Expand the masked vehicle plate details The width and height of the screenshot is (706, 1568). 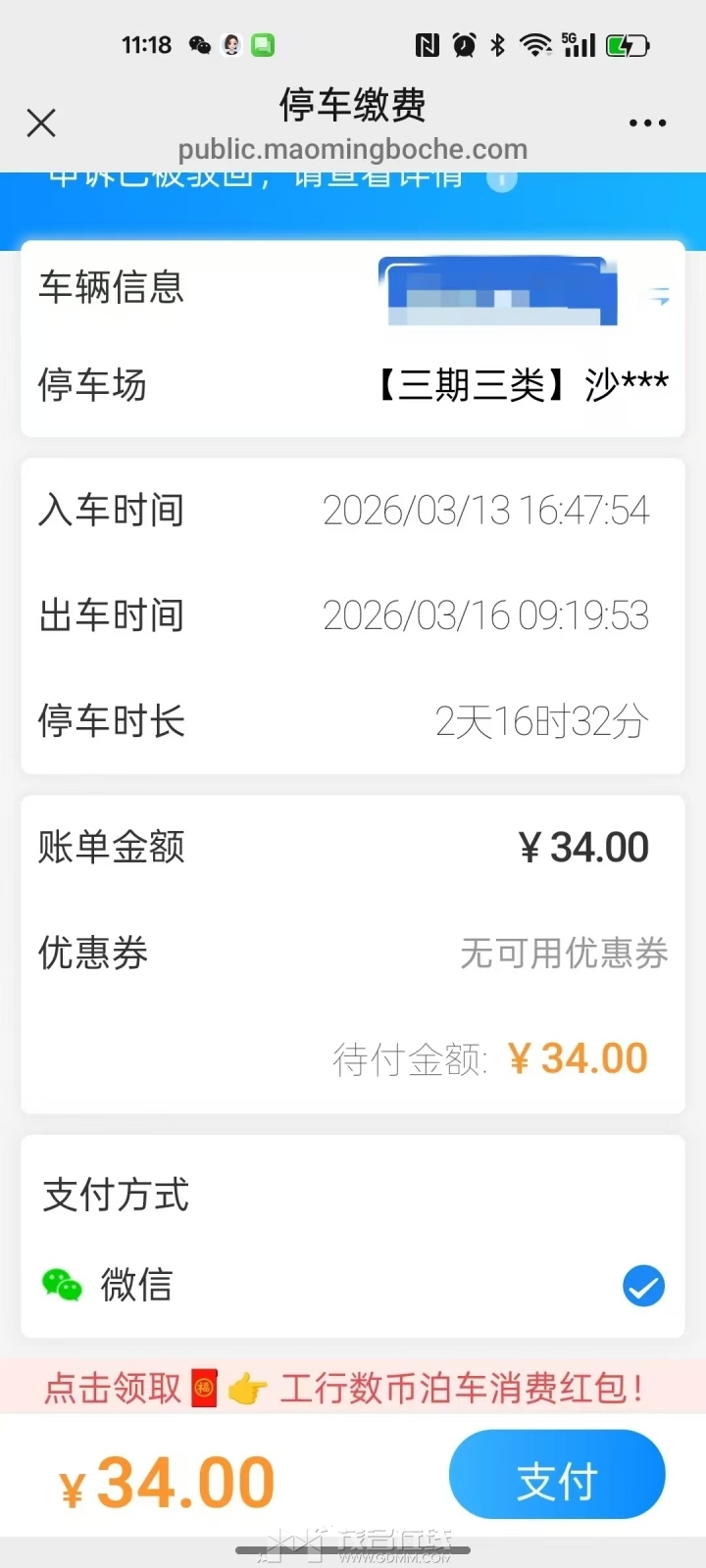point(498,290)
